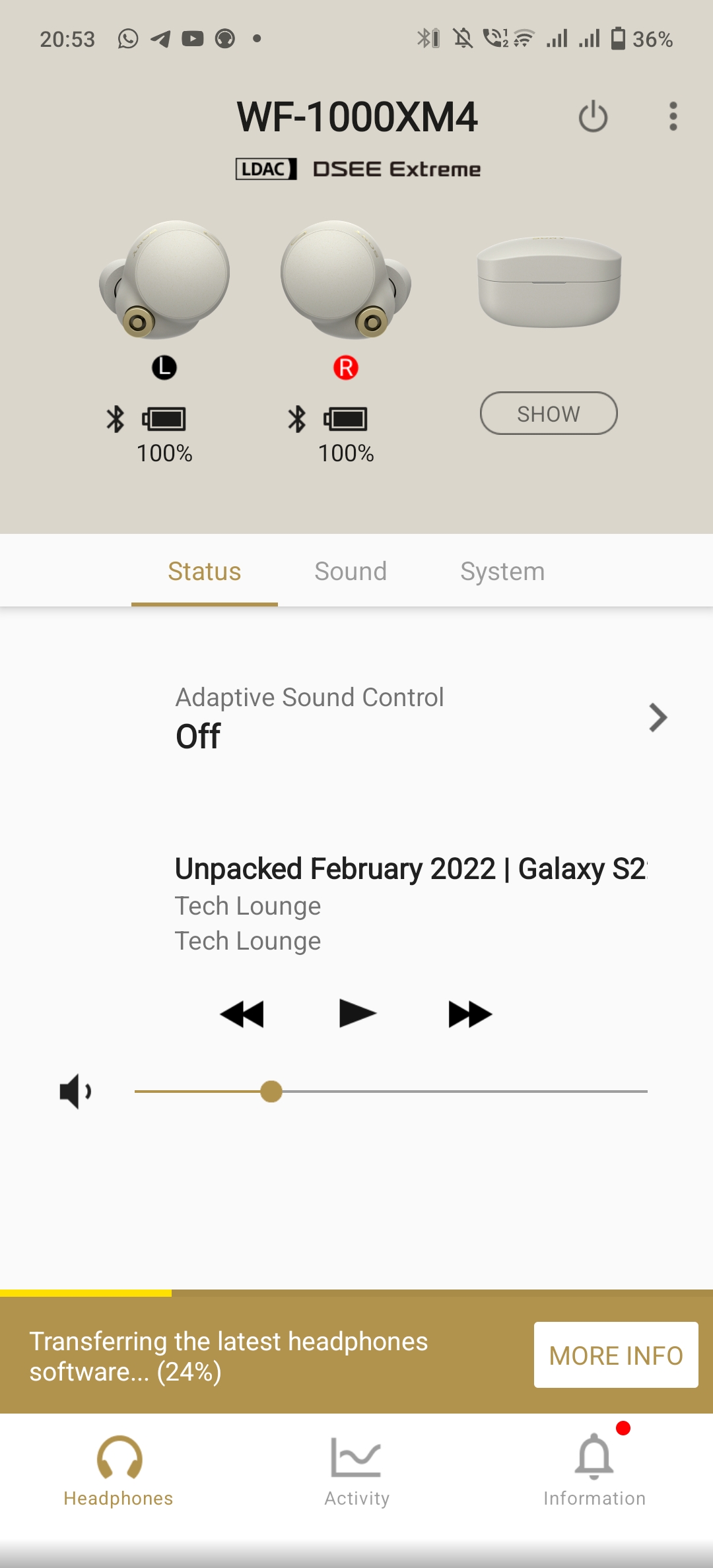
Task: Select the Headphones bottom tab
Action: (x=119, y=1472)
